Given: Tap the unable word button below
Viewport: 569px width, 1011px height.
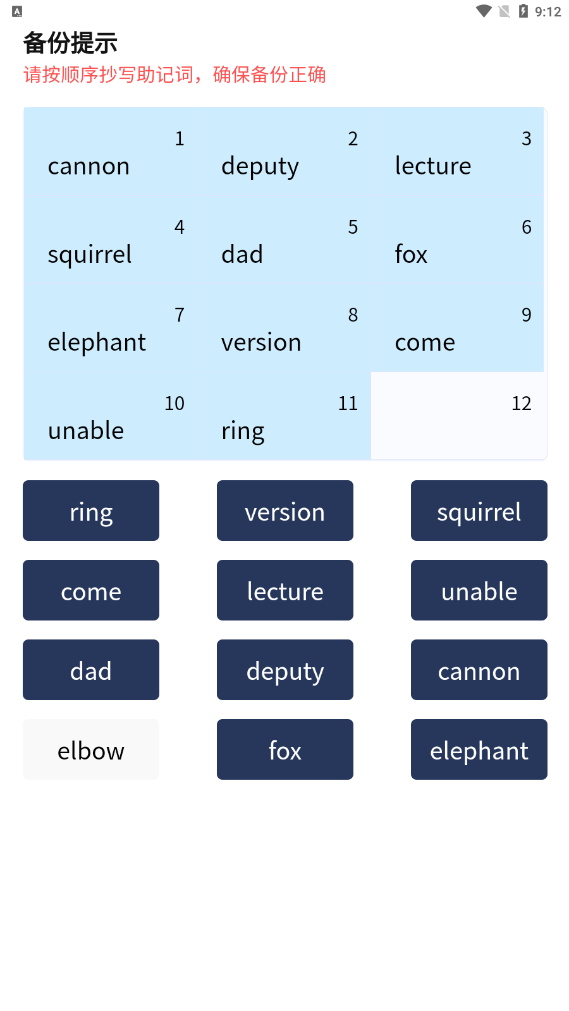Looking at the screenshot, I should [479, 590].
